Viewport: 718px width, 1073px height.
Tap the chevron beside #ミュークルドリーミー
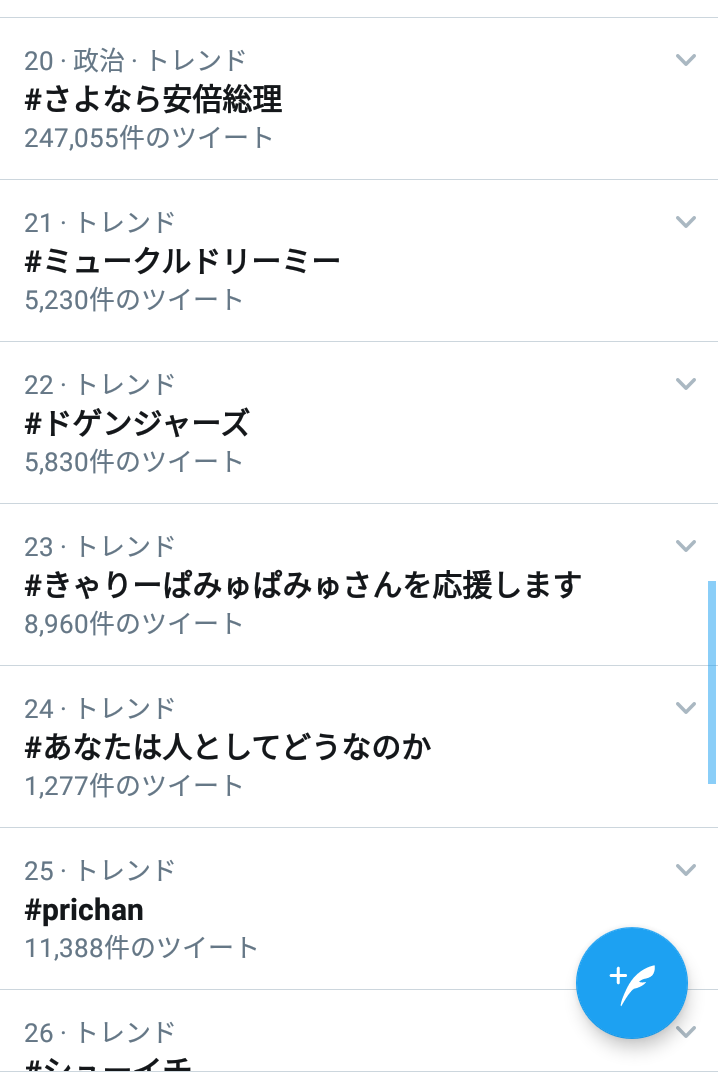(x=685, y=222)
